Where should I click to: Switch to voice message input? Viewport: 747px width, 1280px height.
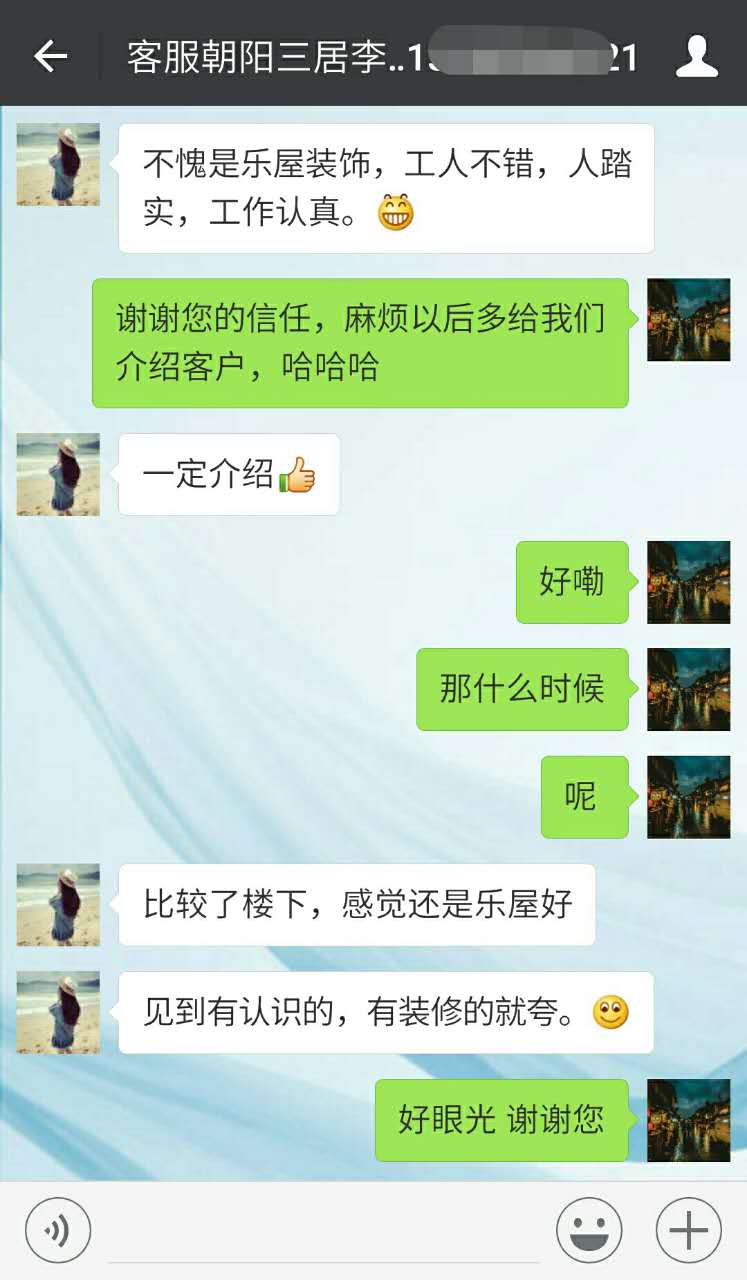tap(58, 1230)
